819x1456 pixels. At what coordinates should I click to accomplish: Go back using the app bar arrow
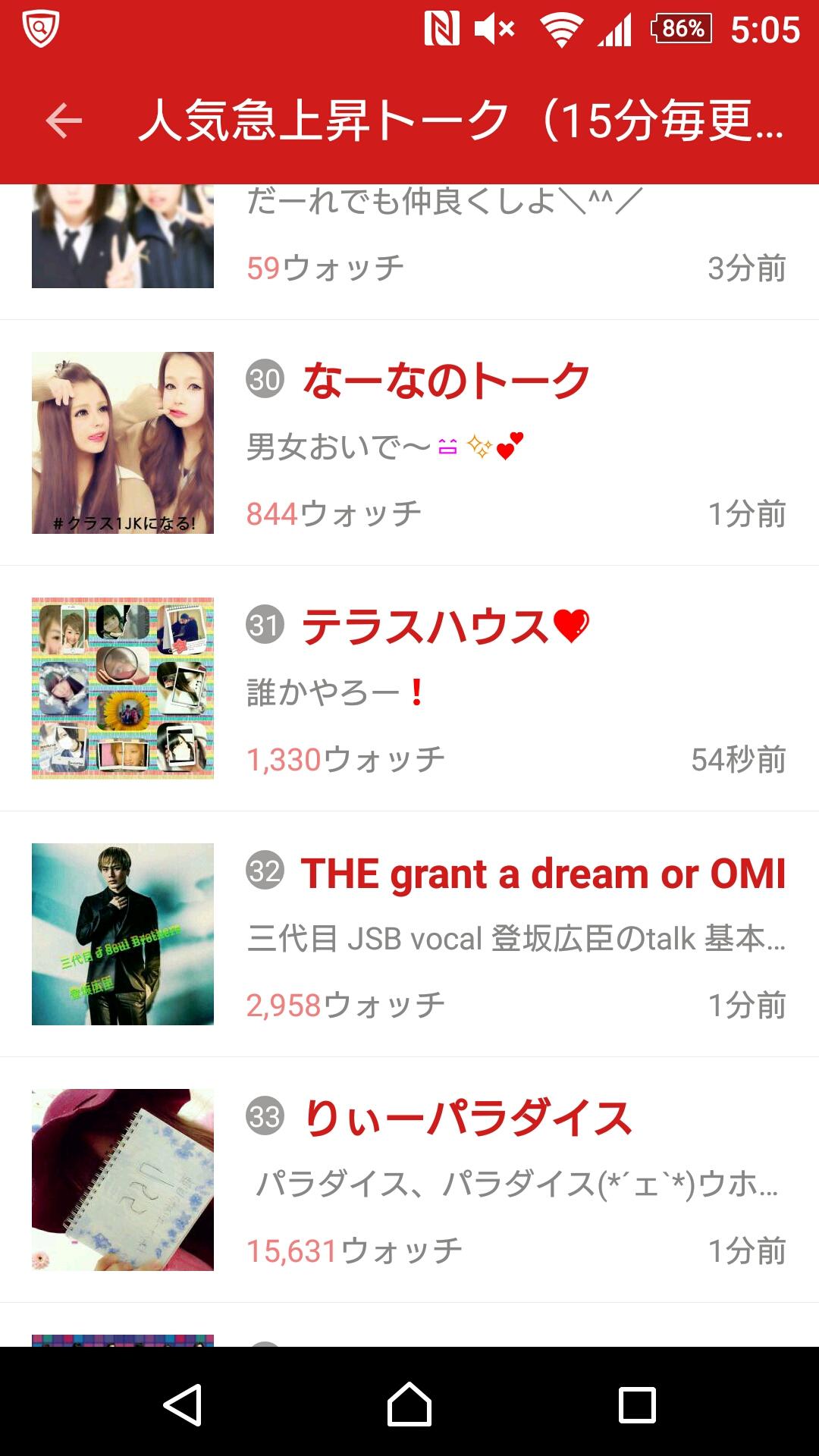64,121
